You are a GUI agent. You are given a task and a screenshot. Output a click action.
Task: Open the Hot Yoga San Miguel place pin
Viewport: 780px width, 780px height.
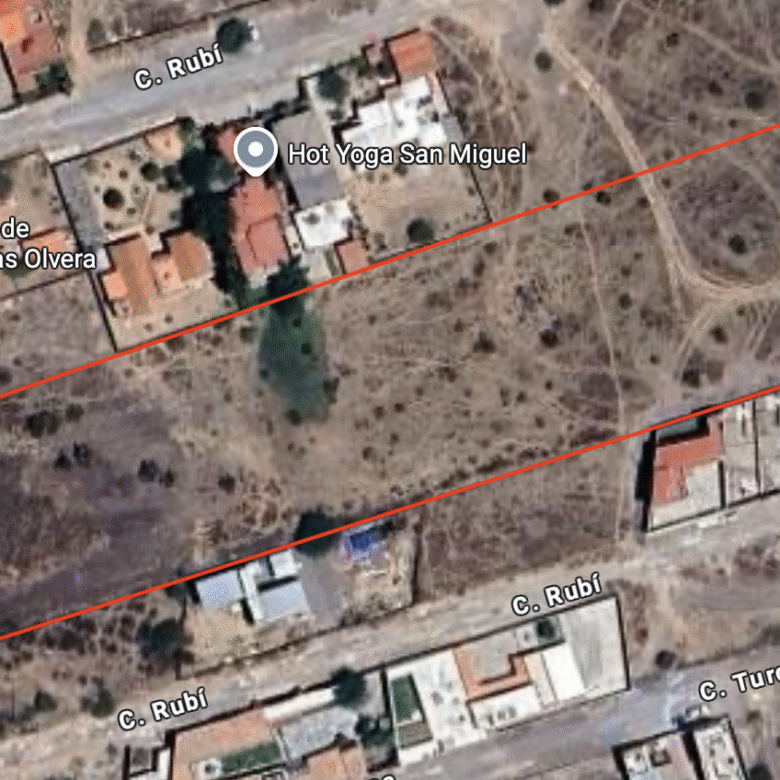click(x=256, y=151)
